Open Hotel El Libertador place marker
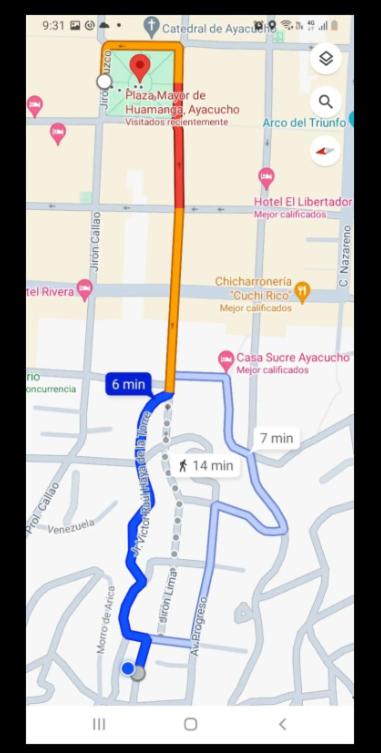This screenshot has height=753, width=381. pyautogui.click(x=267, y=179)
